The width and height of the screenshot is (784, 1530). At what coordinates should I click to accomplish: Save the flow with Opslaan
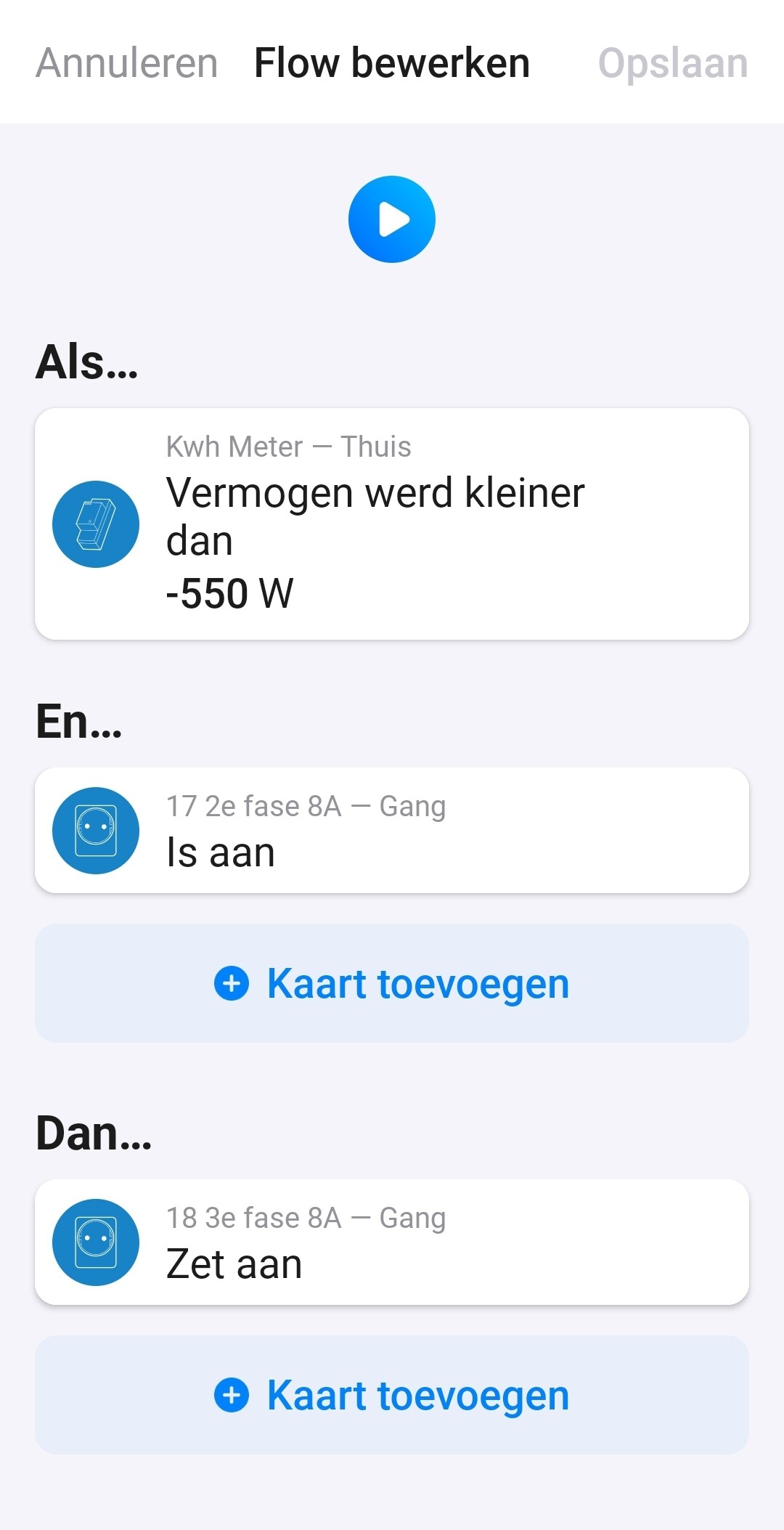(x=672, y=63)
